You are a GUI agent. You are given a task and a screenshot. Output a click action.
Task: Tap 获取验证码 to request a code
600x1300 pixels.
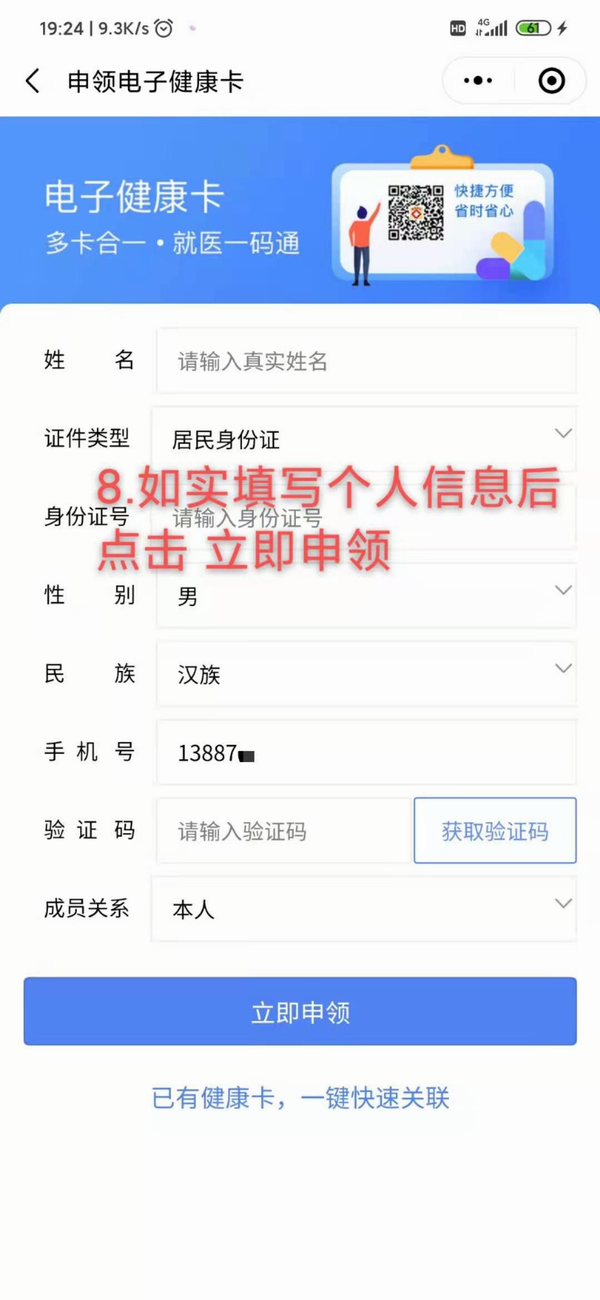coord(495,831)
